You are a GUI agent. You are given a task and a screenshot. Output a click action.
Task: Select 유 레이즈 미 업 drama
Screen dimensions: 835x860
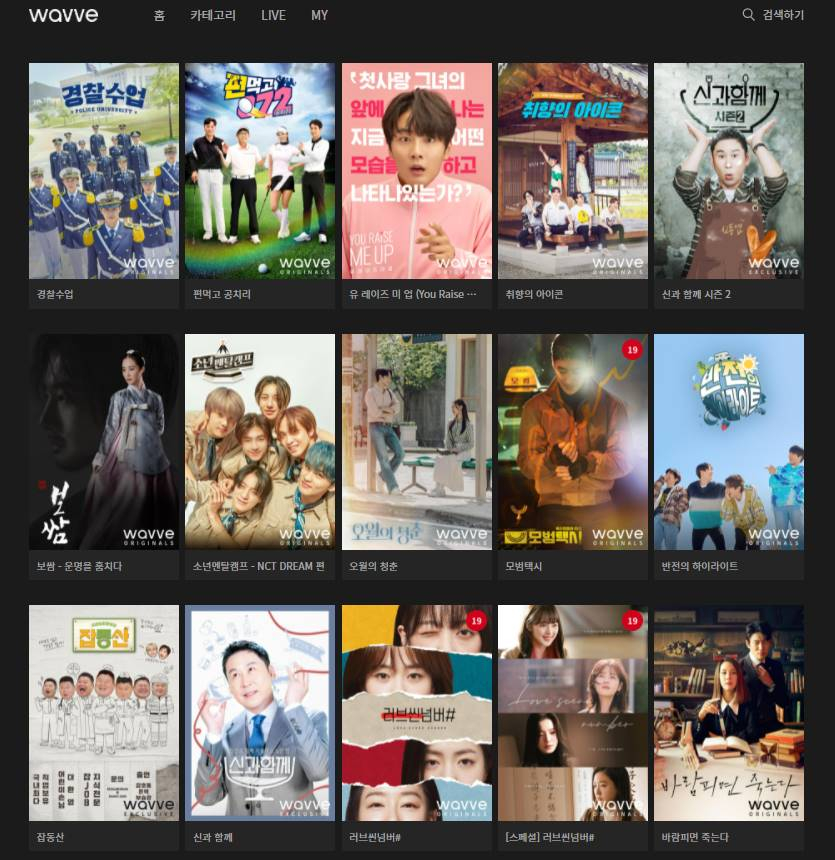pyautogui.click(x=417, y=171)
